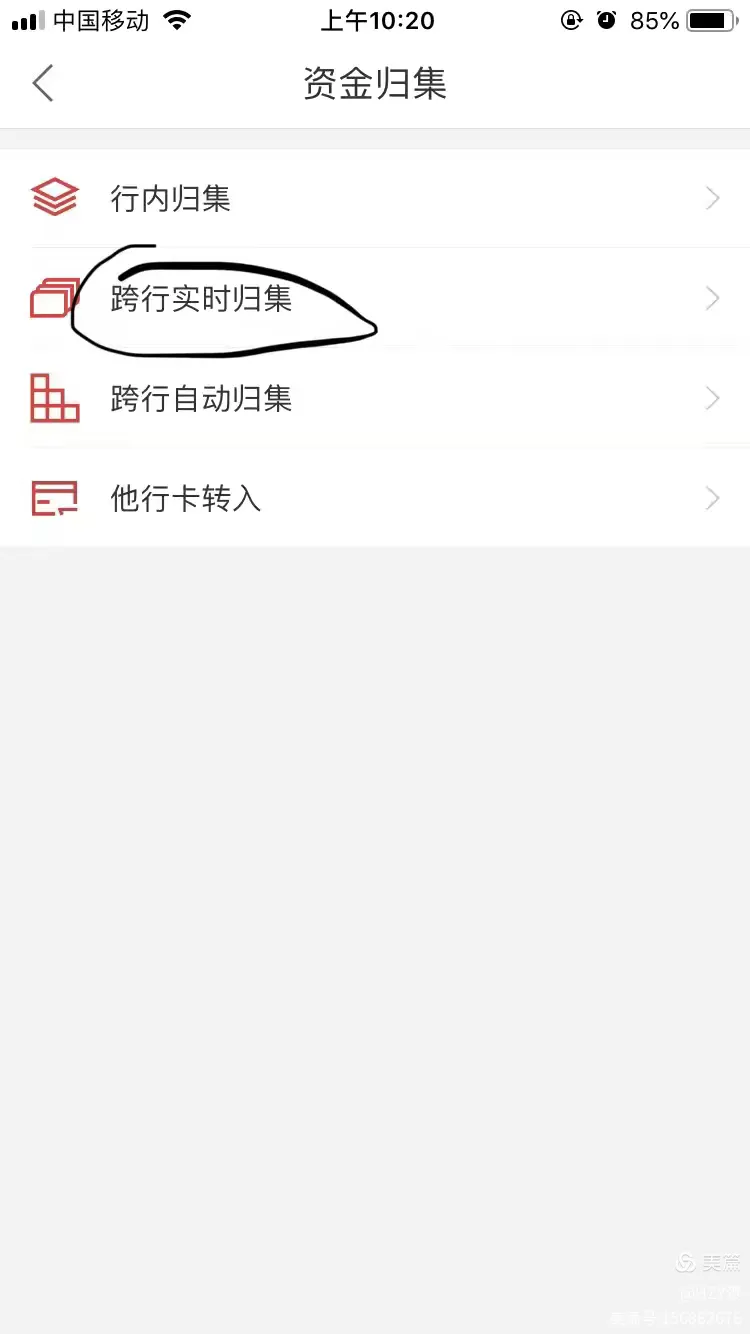Tap the 资金归集 page title
Image resolution: width=750 pixels, height=1334 pixels.
375,84
